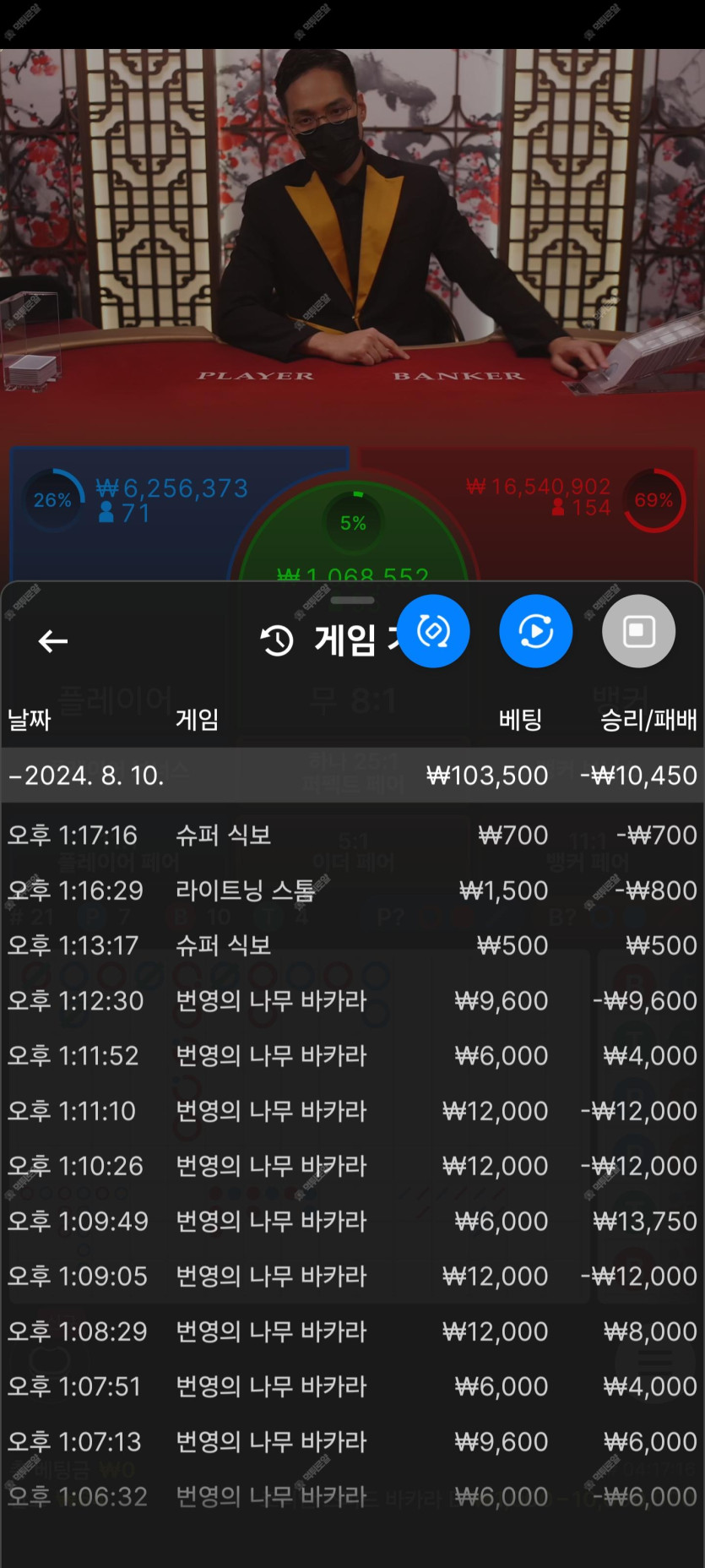This screenshot has width=705, height=1568.
Task: Open the 오후 1:07:51 바카라 record
Action: [x=352, y=1386]
